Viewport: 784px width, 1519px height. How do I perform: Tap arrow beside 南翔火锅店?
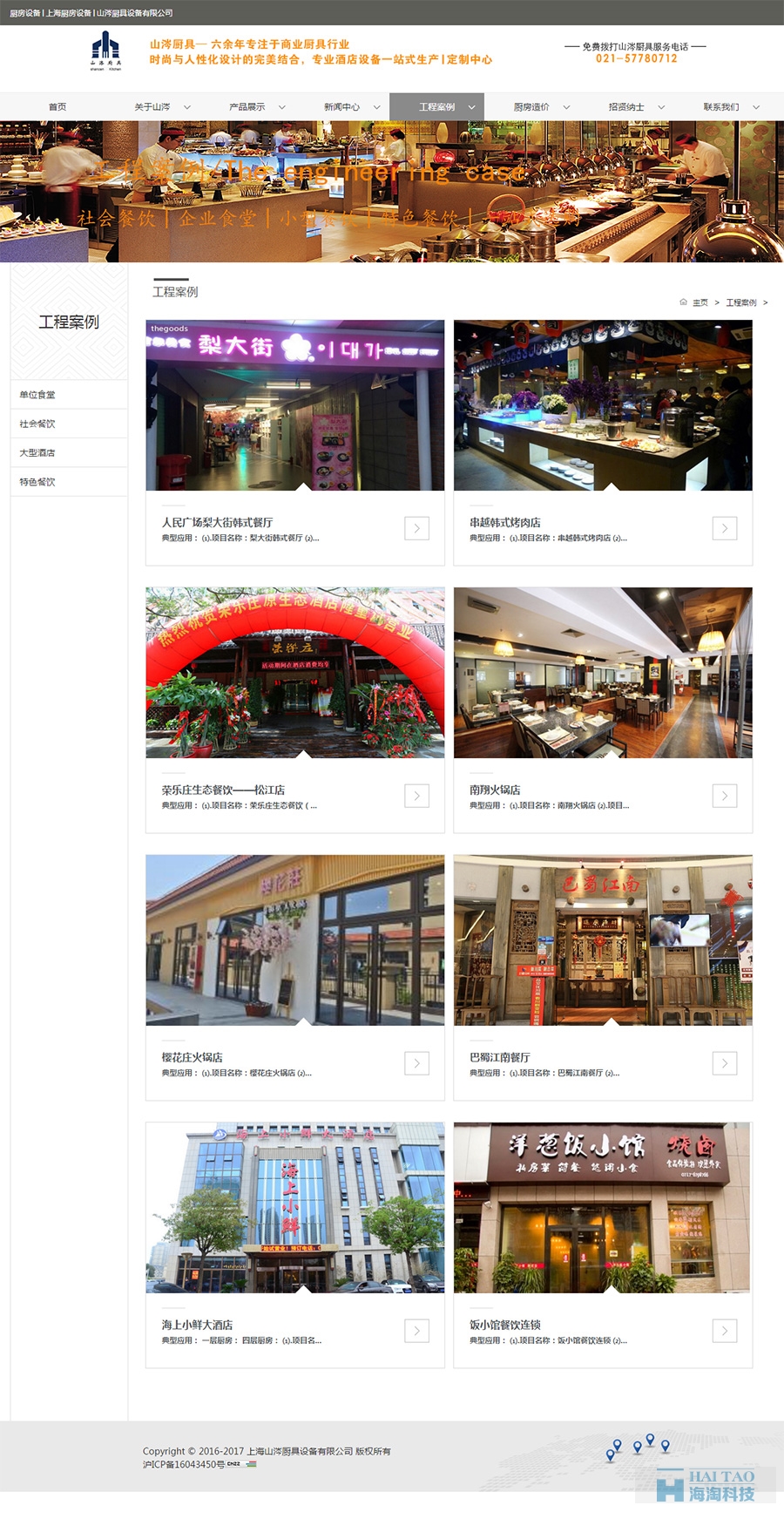(x=725, y=796)
